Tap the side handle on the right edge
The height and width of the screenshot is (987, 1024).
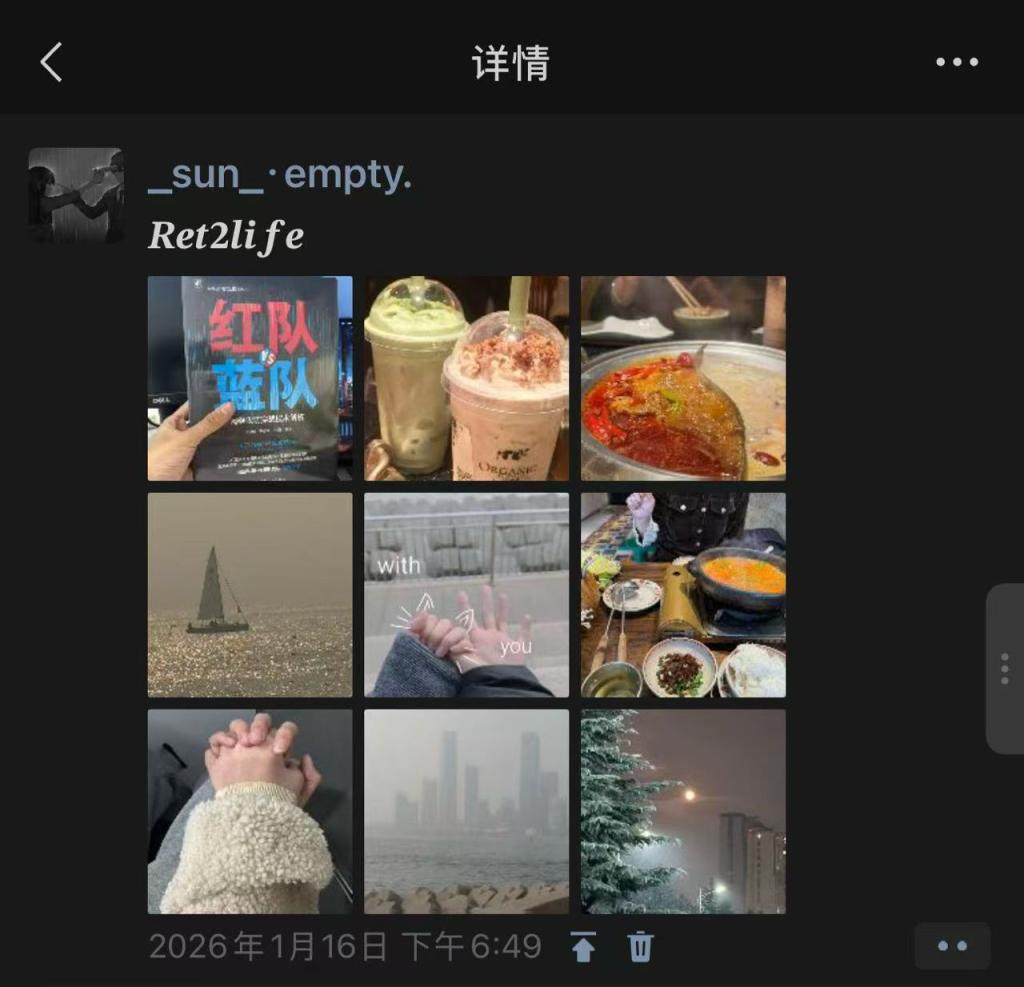pos(1005,668)
